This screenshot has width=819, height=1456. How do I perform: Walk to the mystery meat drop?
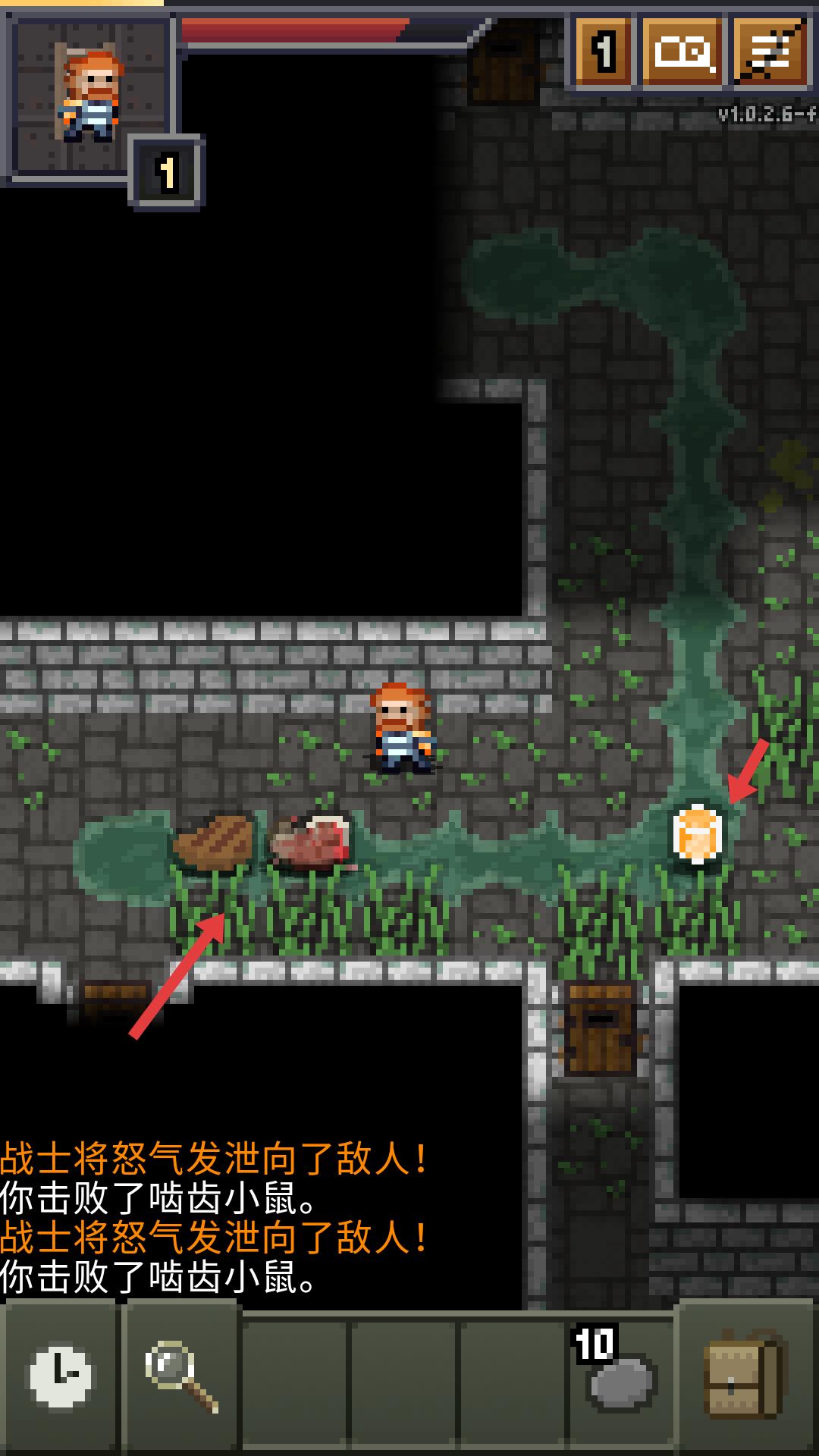(312, 842)
